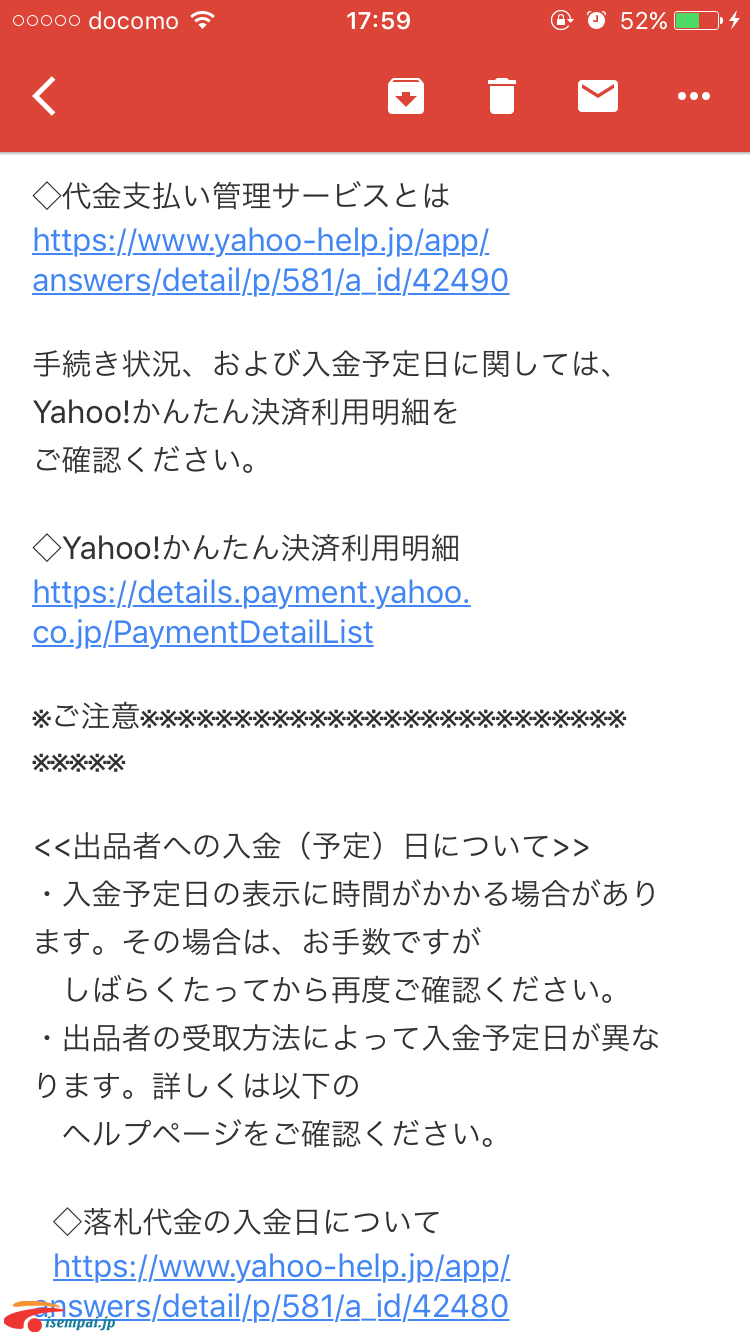Viewport: 750px width, 1334px height.
Task: Go back to the inbox
Action: 44,96
